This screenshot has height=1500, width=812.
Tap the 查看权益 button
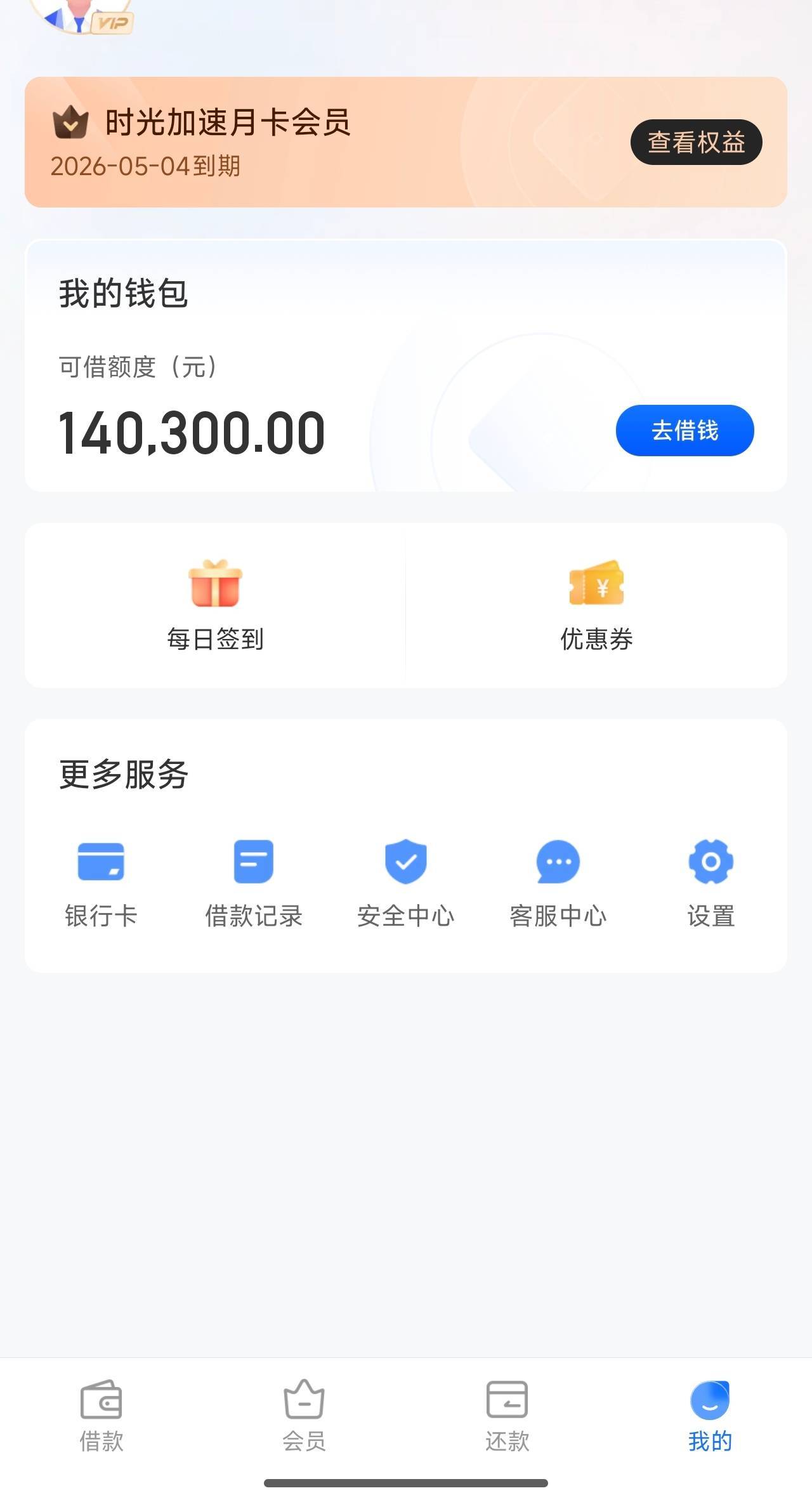pos(696,142)
